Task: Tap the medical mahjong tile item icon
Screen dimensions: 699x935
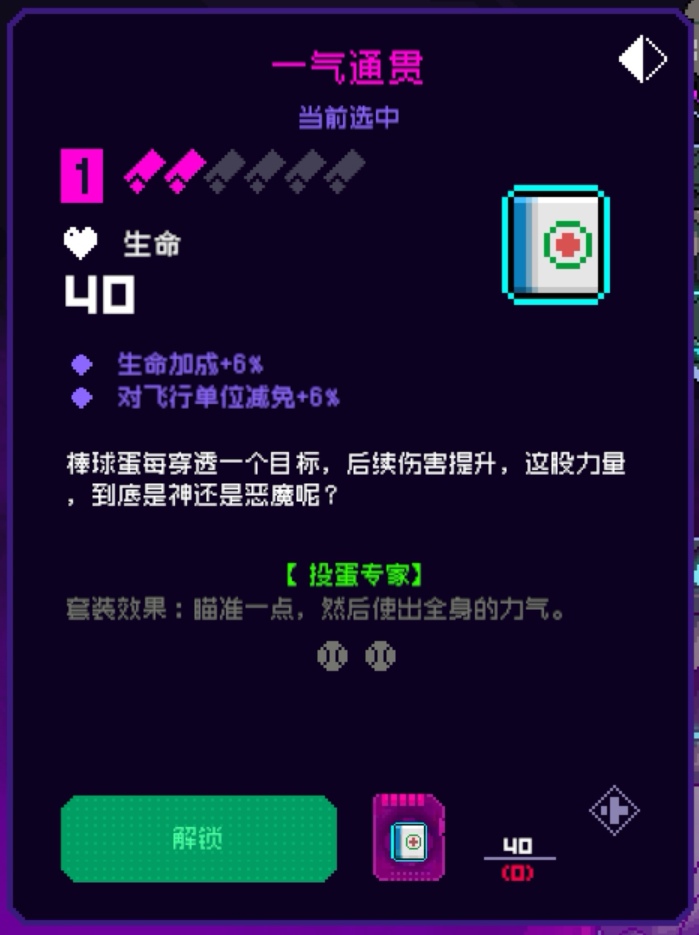Action: tap(556, 245)
